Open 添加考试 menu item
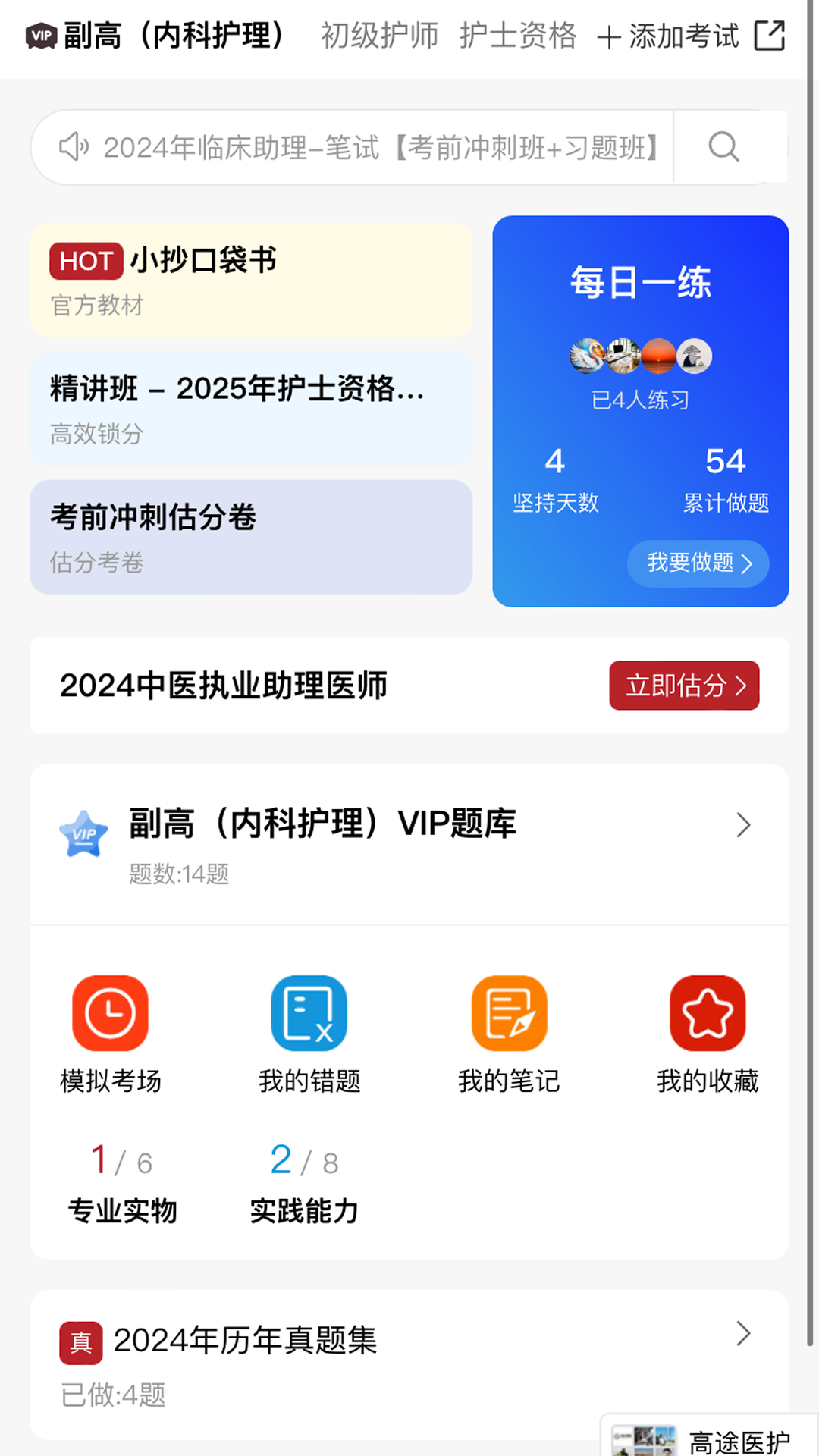Viewport: 819px width, 1456px height. (670, 35)
